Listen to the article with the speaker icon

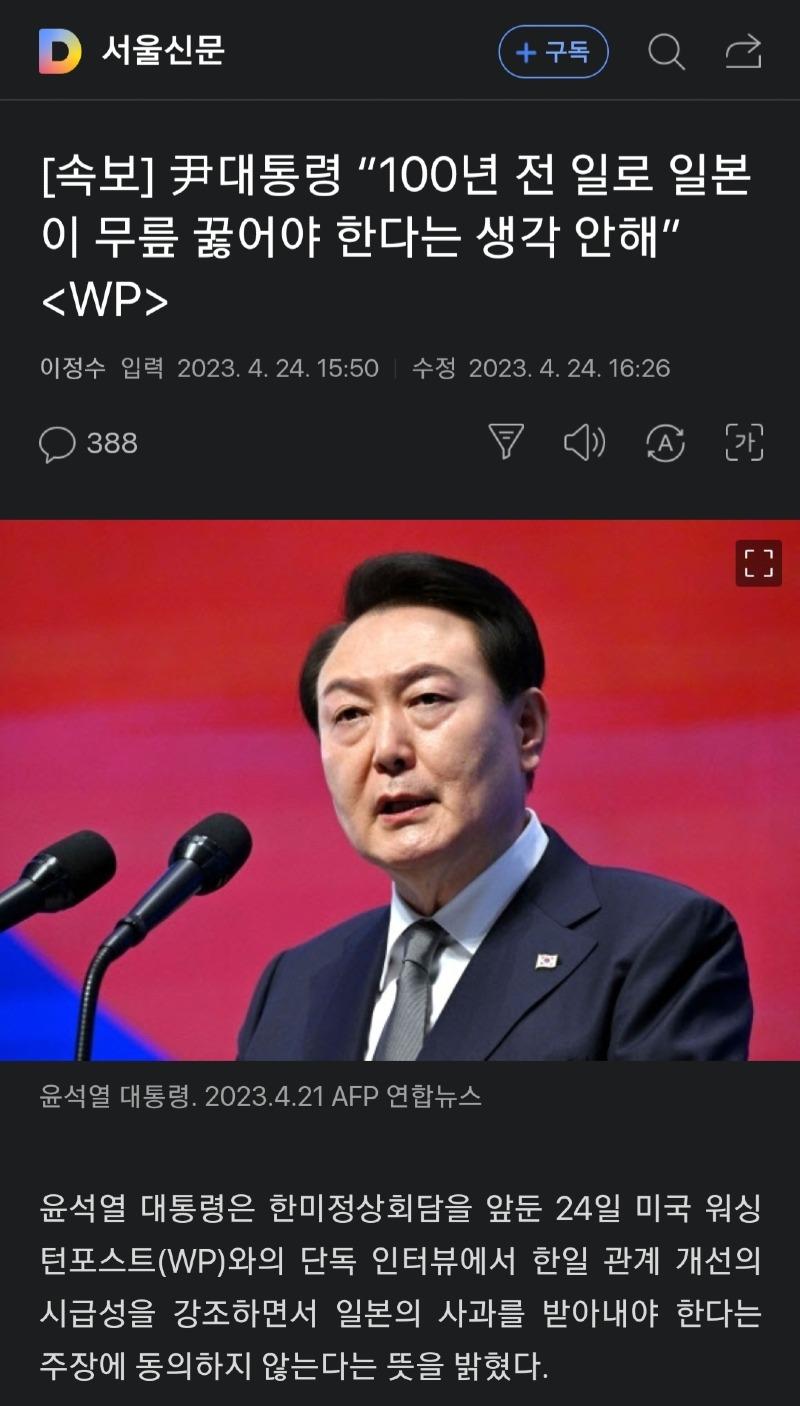(x=584, y=442)
